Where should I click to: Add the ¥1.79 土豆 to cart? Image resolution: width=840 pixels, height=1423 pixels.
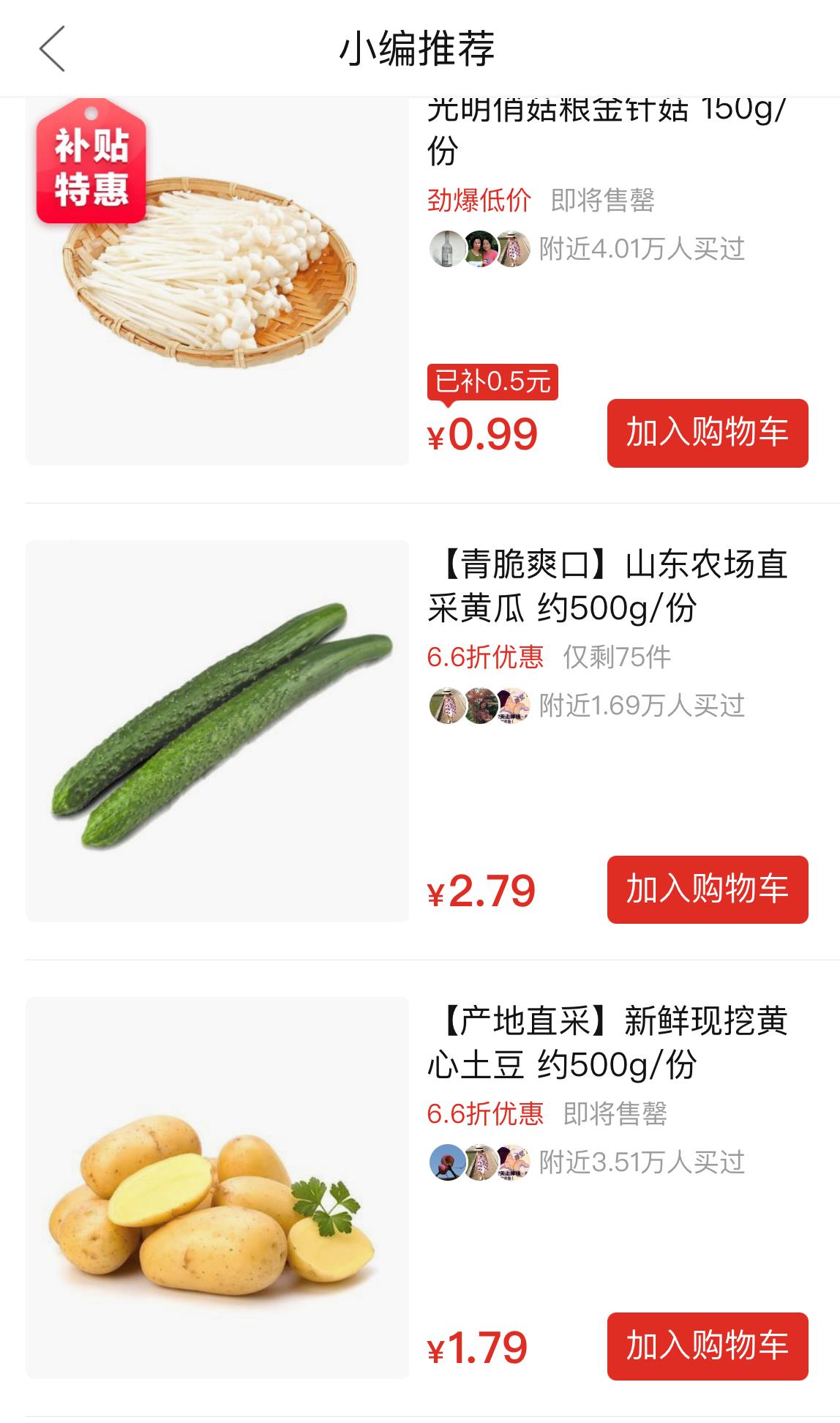[707, 1346]
